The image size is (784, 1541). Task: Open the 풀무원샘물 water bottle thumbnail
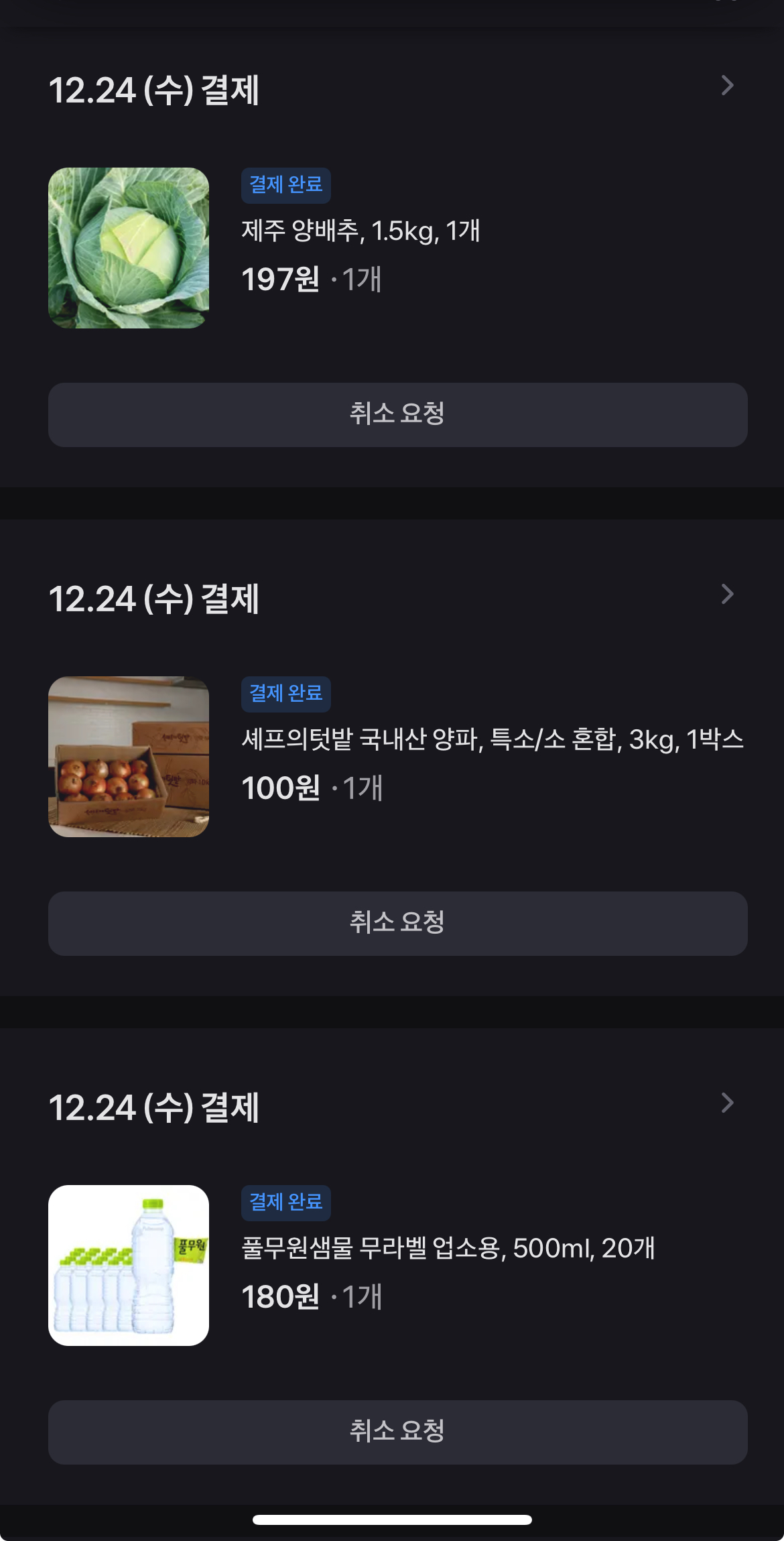[129, 1266]
